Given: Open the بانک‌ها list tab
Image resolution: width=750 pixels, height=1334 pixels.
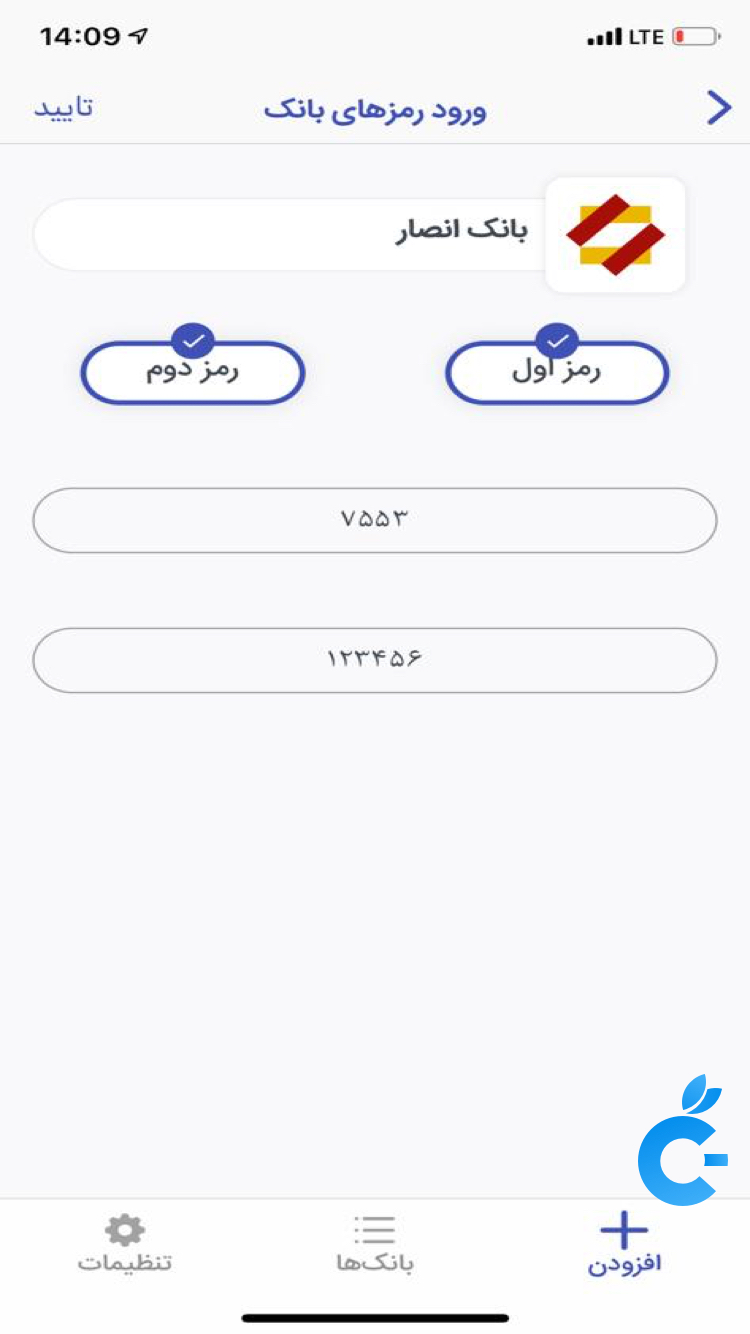Looking at the screenshot, I should (x=375, y=1243).
